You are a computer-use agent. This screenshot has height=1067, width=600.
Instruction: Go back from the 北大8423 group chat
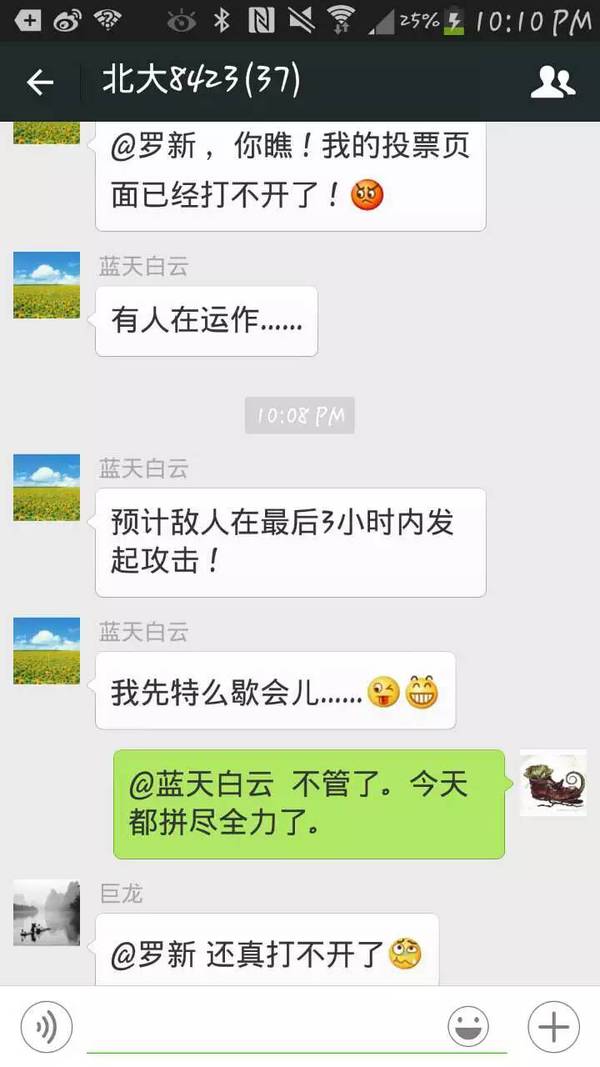(40, 82)
